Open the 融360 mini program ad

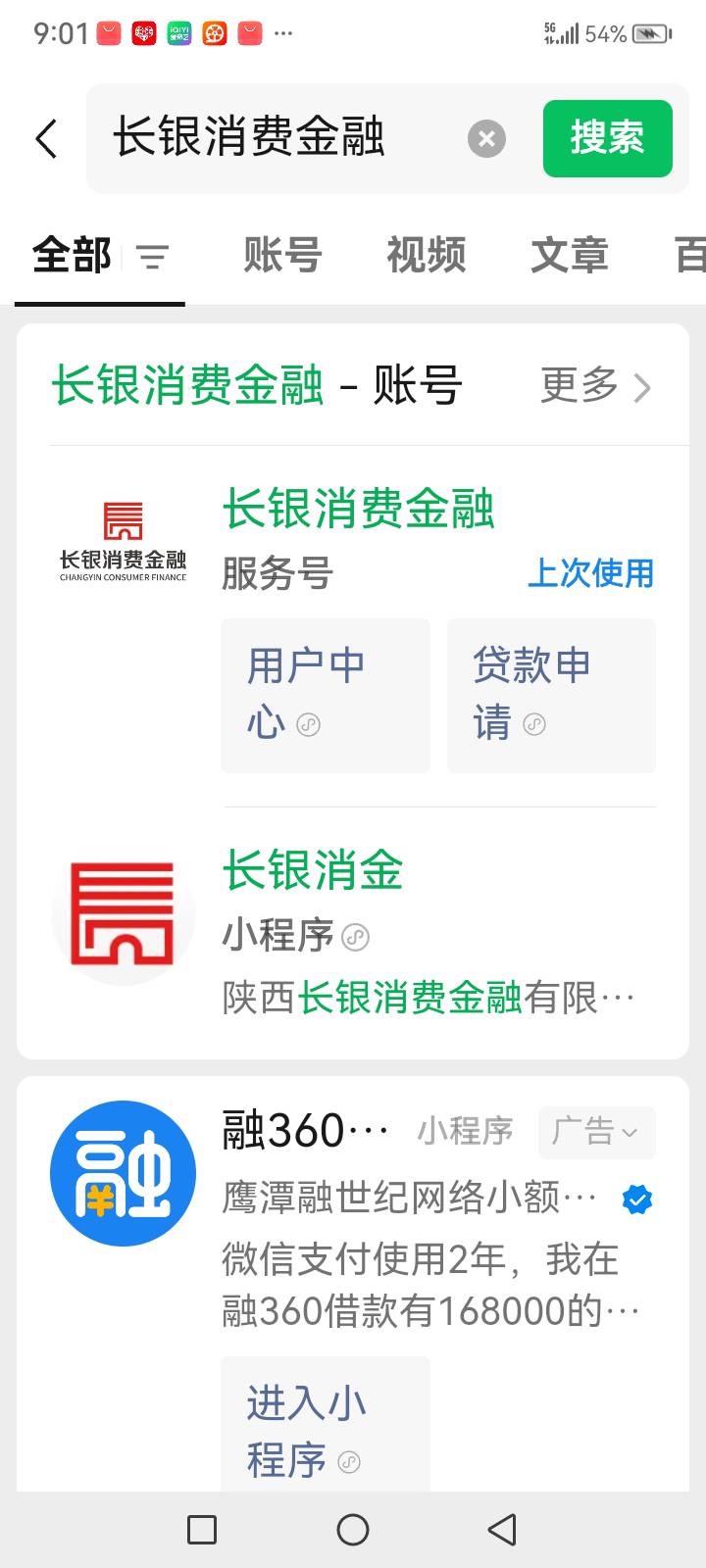coord(353,1215)
